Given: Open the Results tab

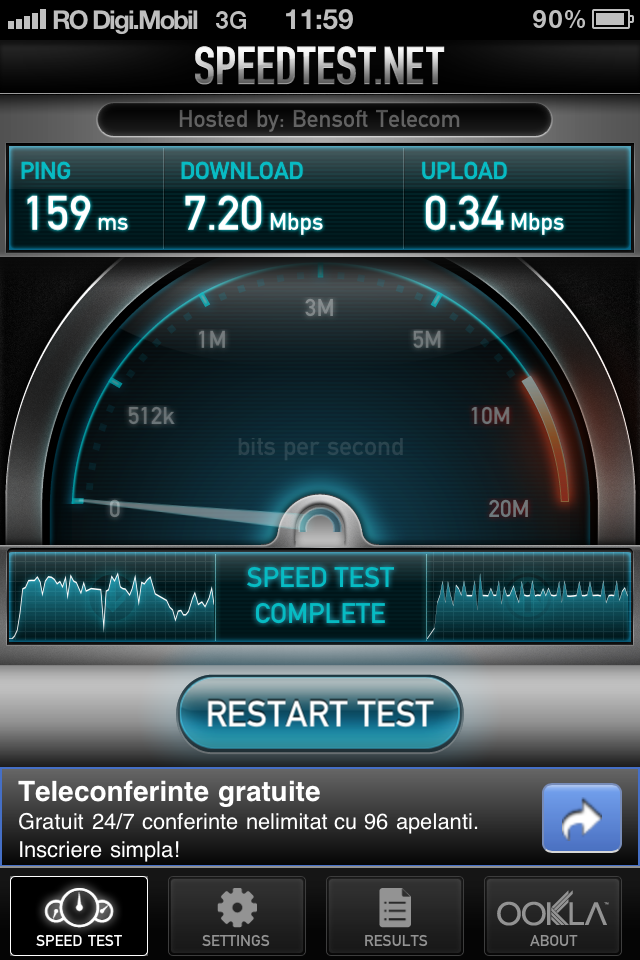Looking at the screenshot, I should pyautogui.click(x=395, y=916).
